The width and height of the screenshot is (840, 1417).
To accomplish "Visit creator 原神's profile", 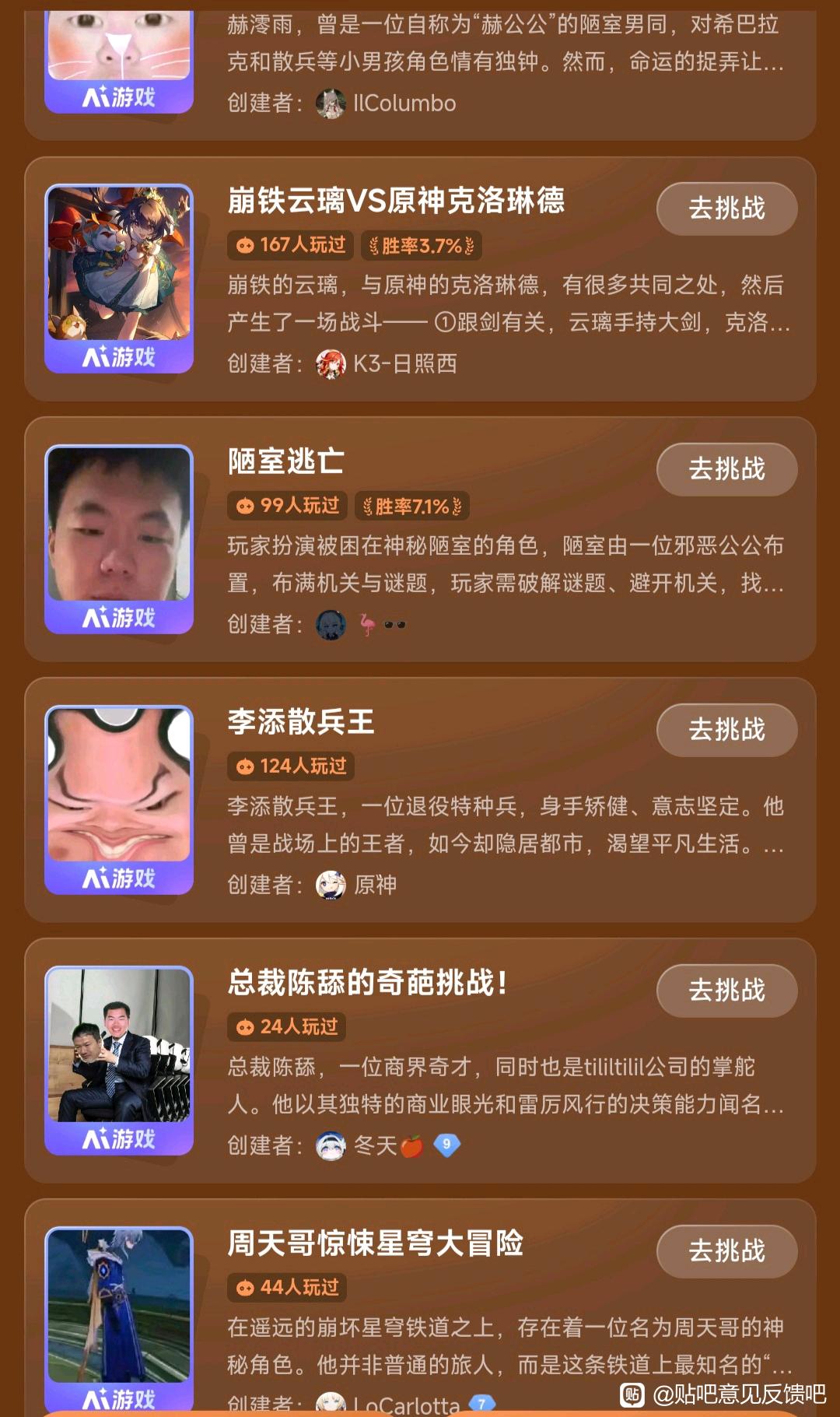I will (375, 885).
